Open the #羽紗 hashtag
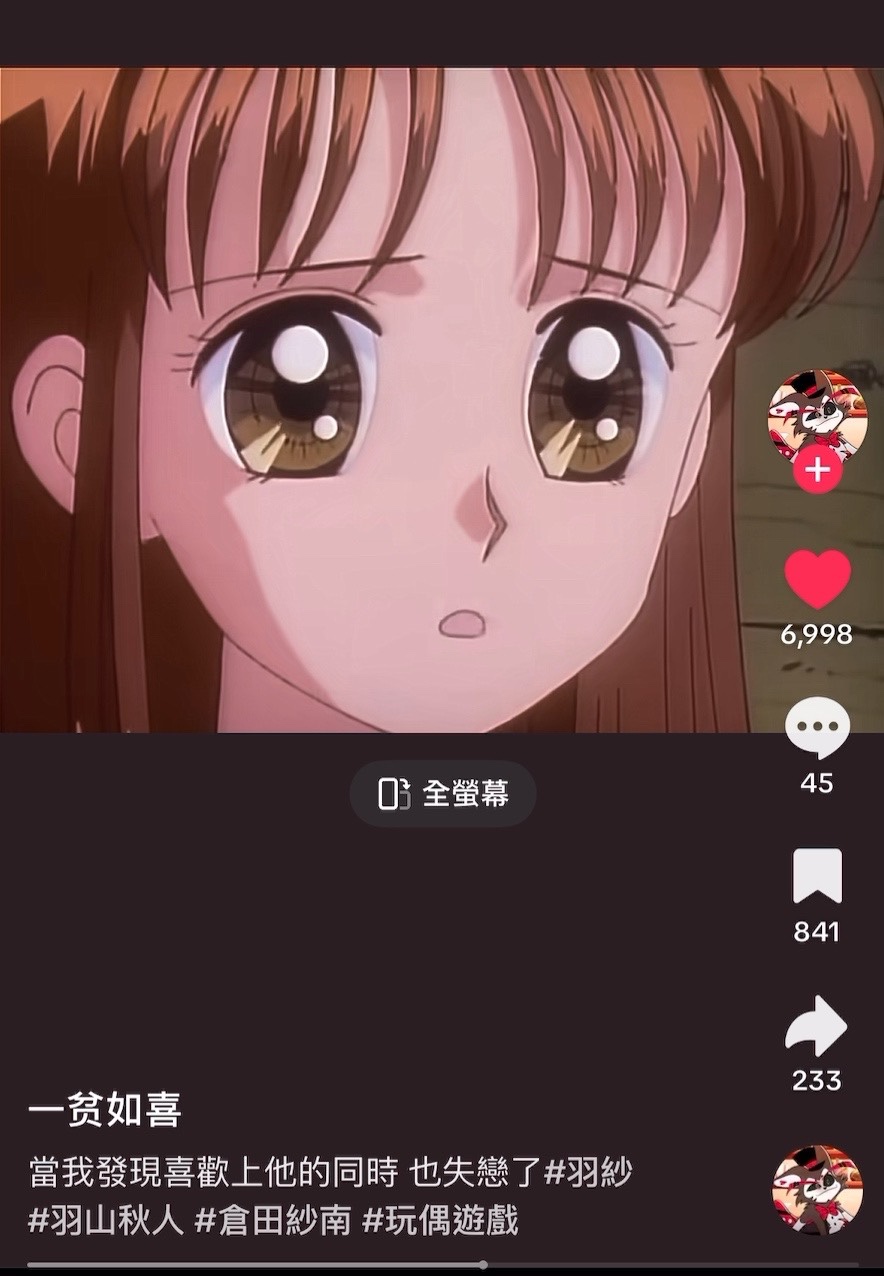The height and width of the screenshot is (1276, 884). pos(588,1171)
